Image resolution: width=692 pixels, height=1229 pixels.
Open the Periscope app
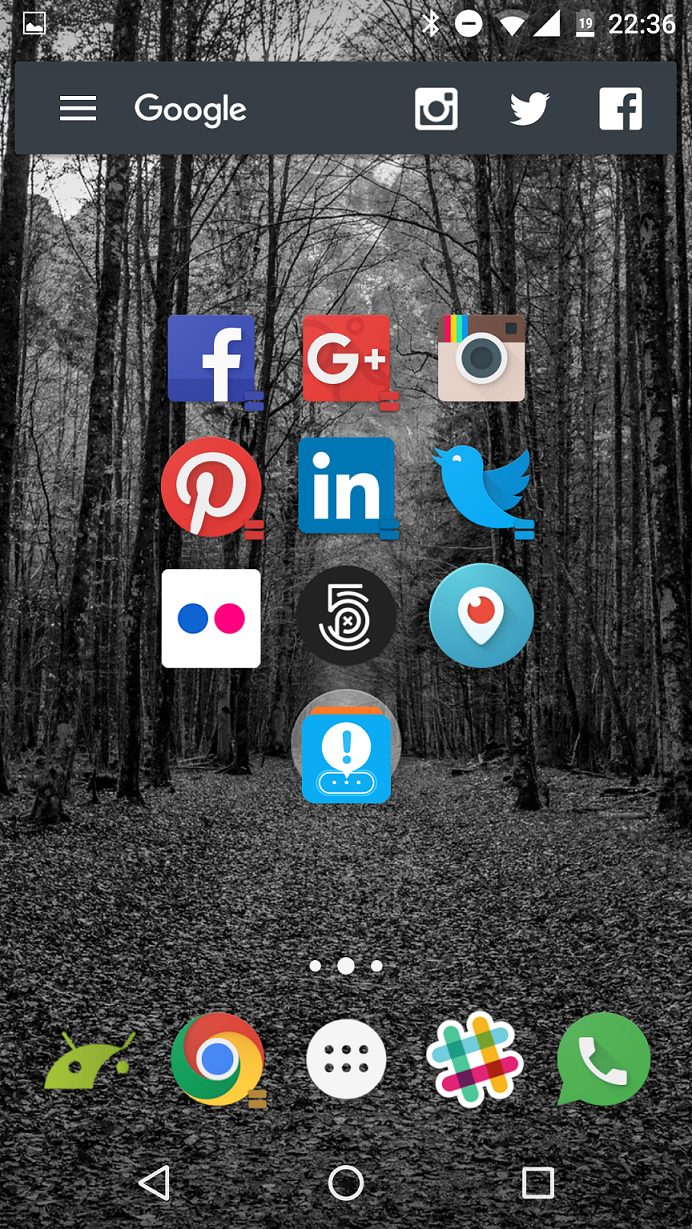[x=481, y=615]
